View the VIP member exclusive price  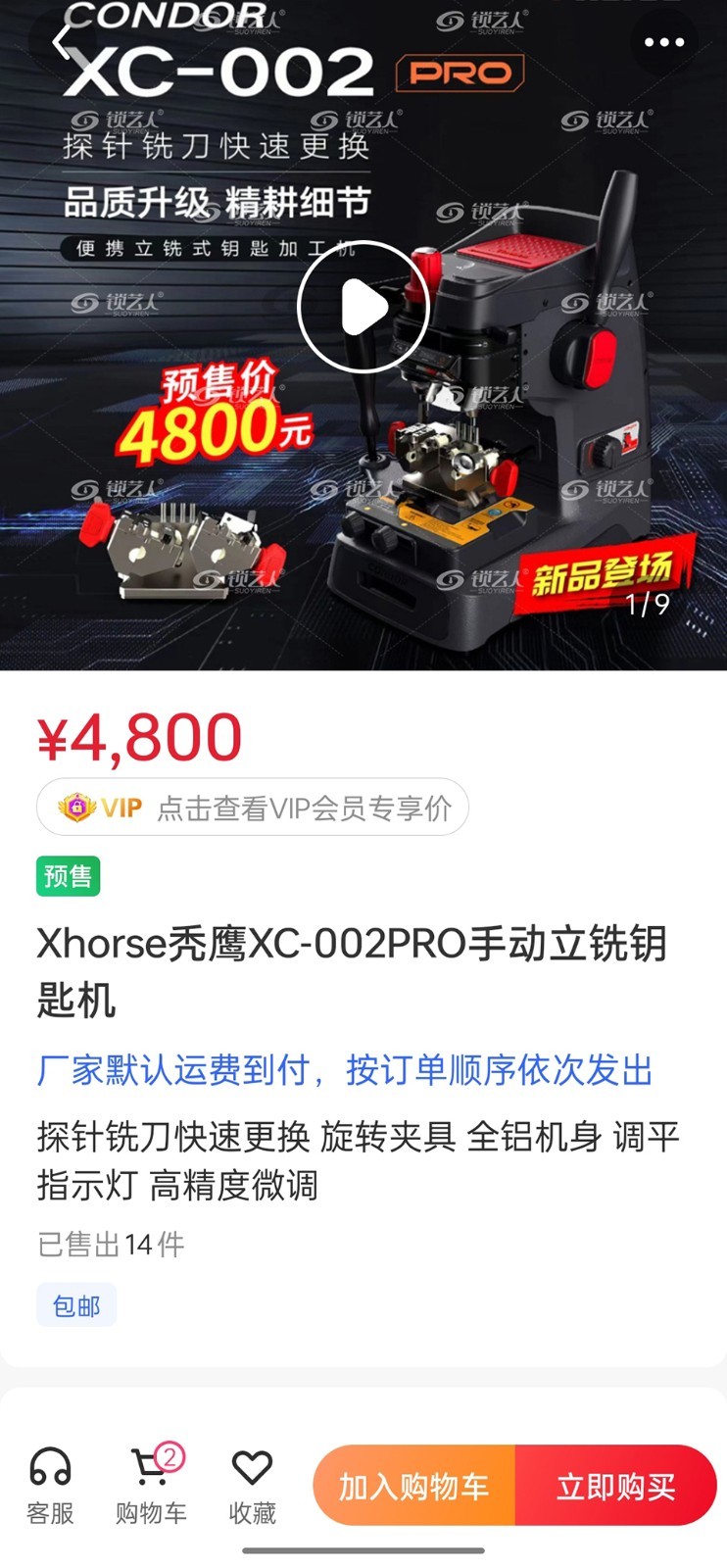pyautogui.click(x=253, y=808)
